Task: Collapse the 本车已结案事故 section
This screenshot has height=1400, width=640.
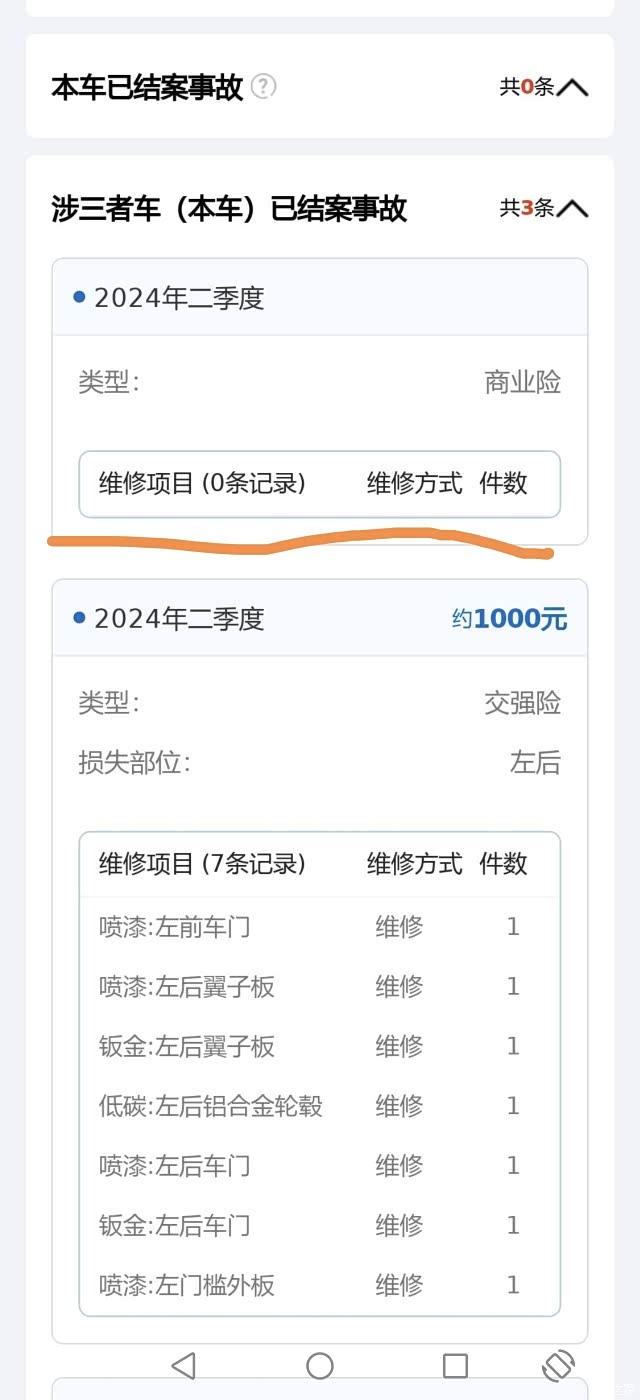Action: click(x=572, y=87)
